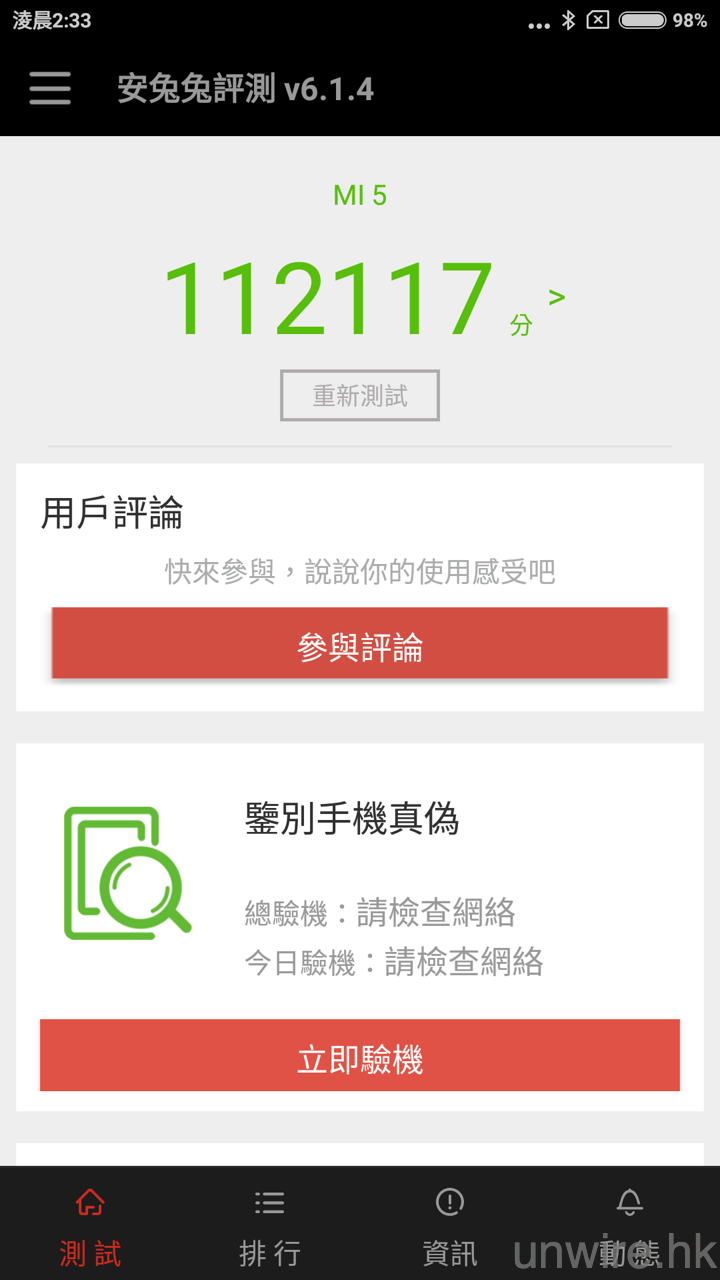Switch to the 測試 test tab
The height and width of the screenshot is (1280, 720).
[90, 1226]
